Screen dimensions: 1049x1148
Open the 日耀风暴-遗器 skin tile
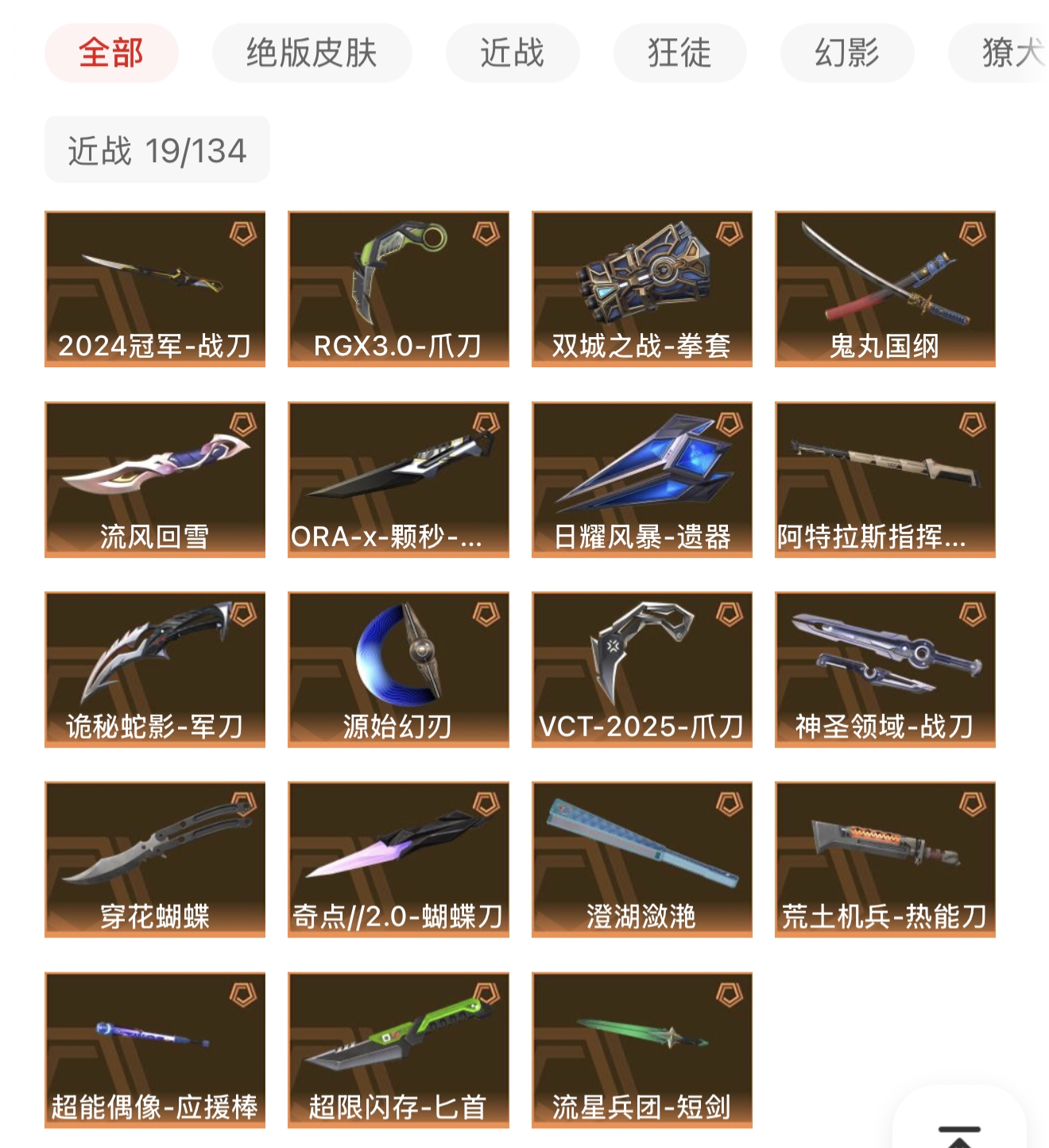point(641,479)
